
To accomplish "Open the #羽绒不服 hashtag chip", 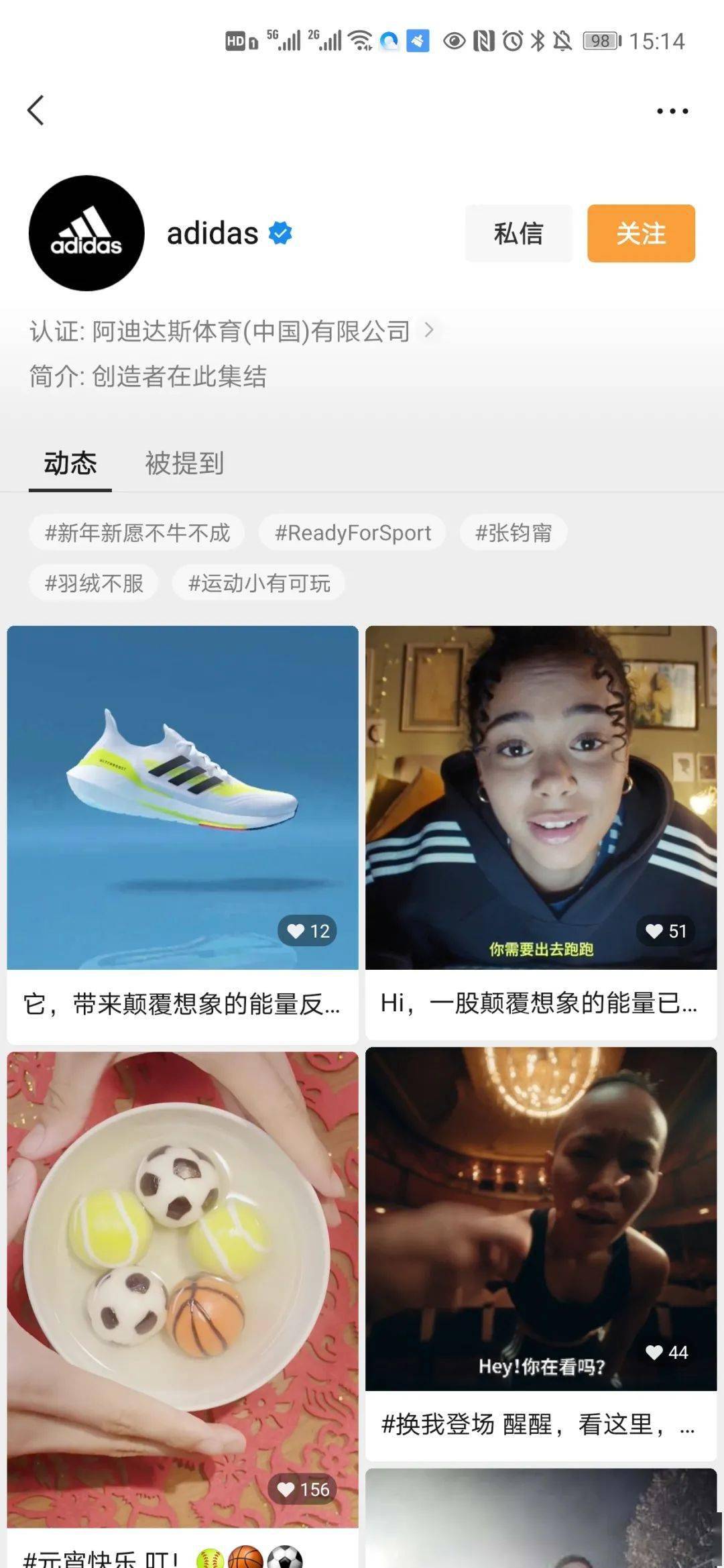I will [94, 583].
